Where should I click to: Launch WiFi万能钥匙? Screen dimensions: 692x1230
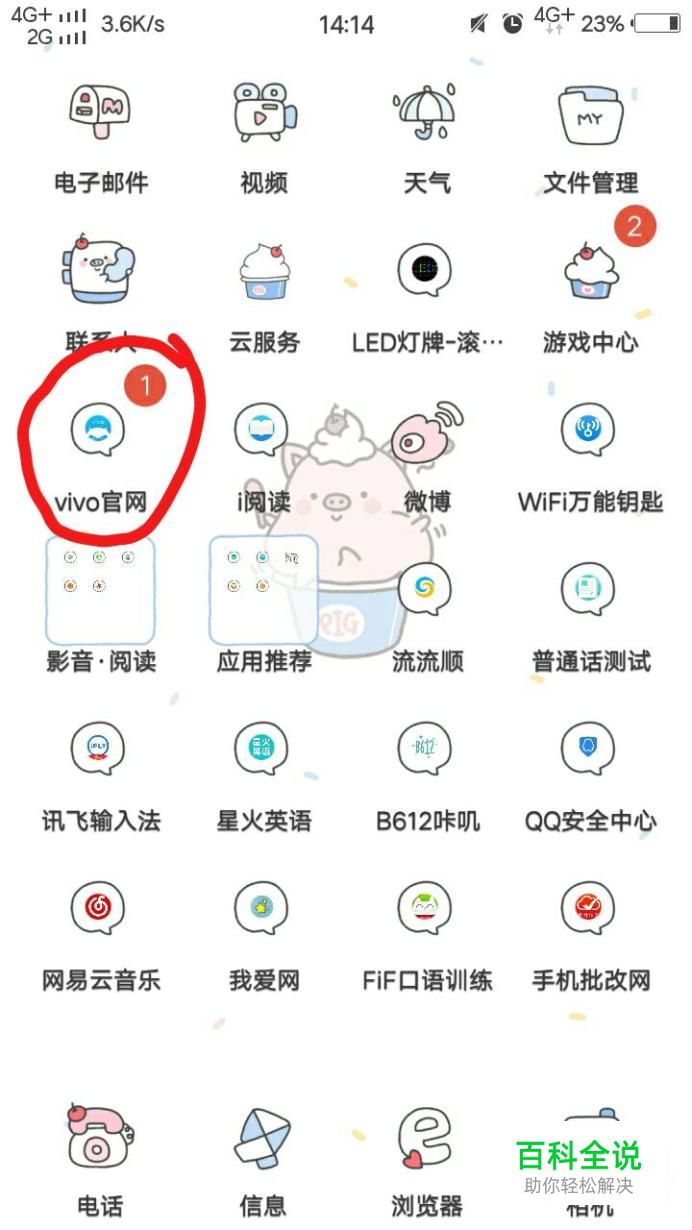[590, 432]
